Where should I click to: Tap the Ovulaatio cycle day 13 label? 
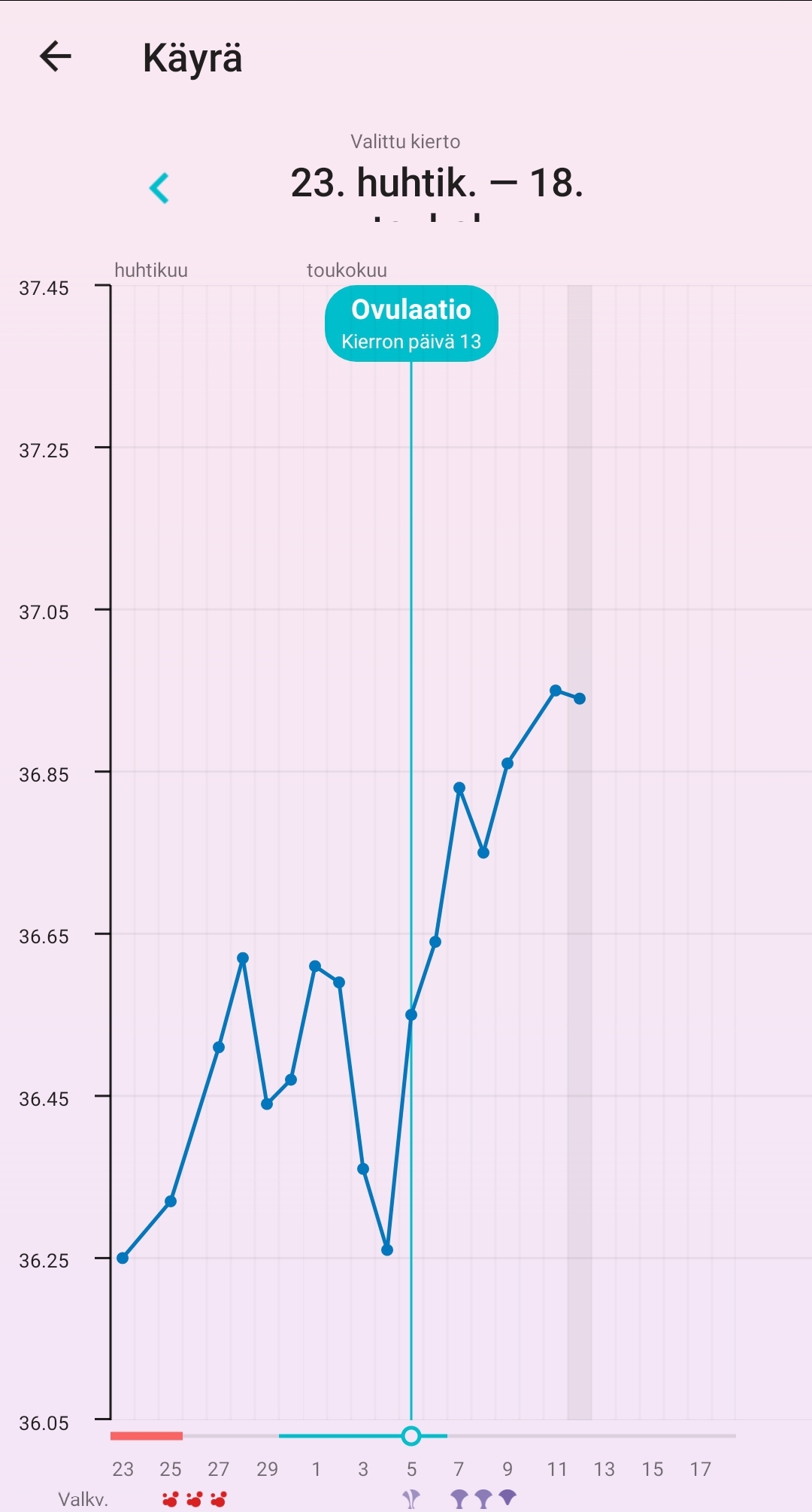411,323
